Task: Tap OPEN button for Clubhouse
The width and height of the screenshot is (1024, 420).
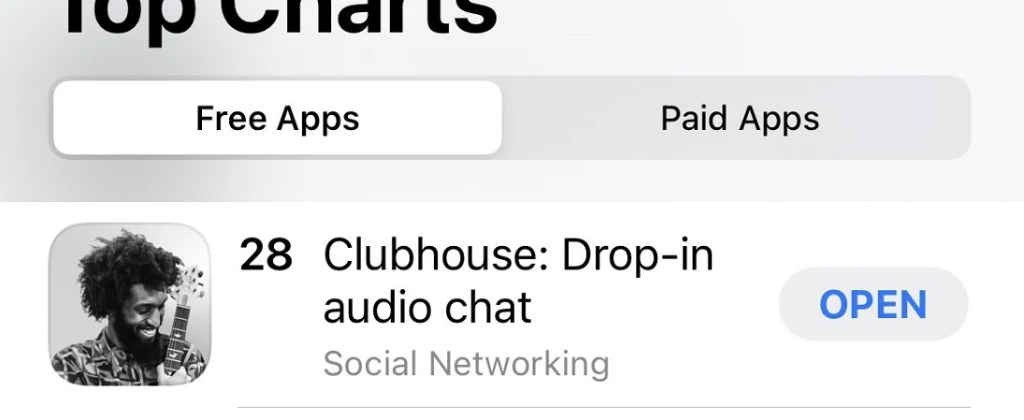Action: point(873,304)
